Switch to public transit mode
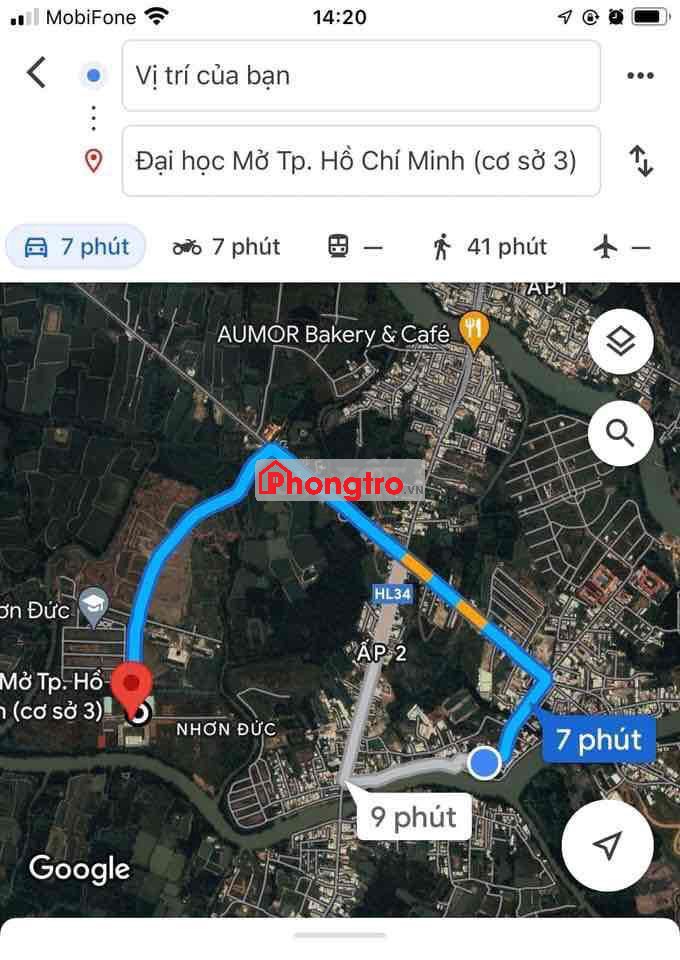 click(x=355, y=247)
